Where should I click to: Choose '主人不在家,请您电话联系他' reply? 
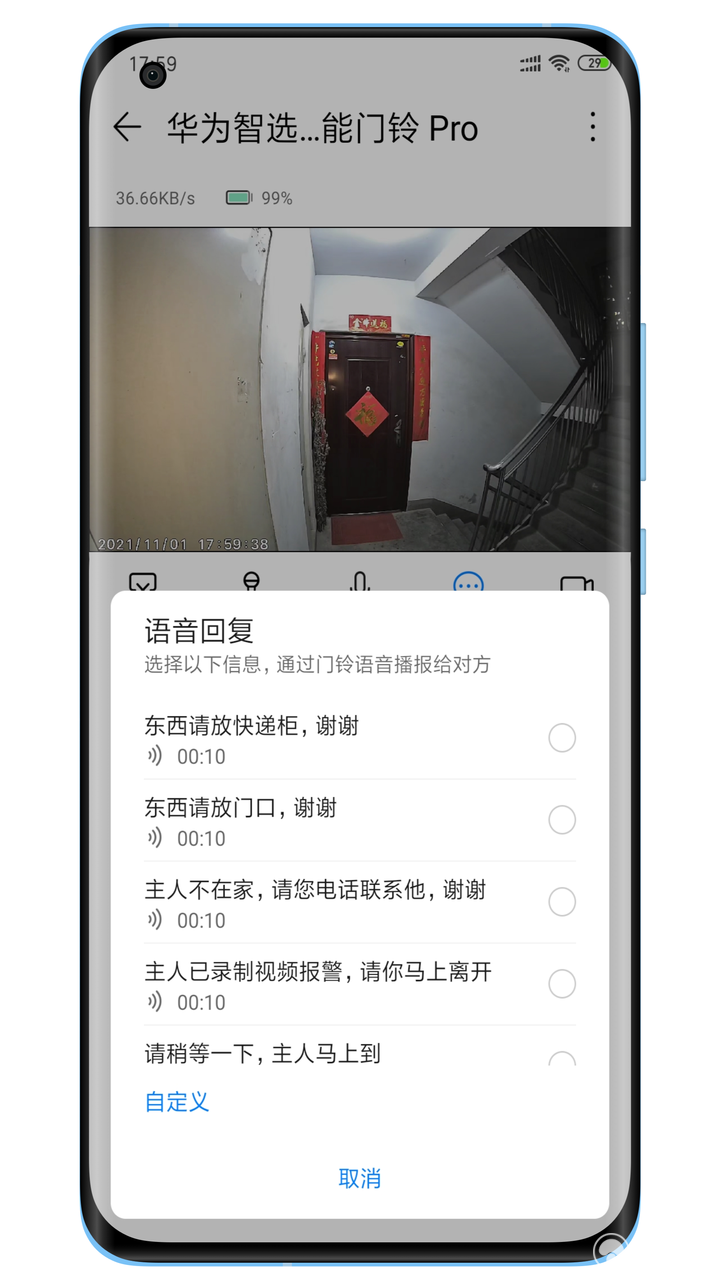tap(360, 903)
